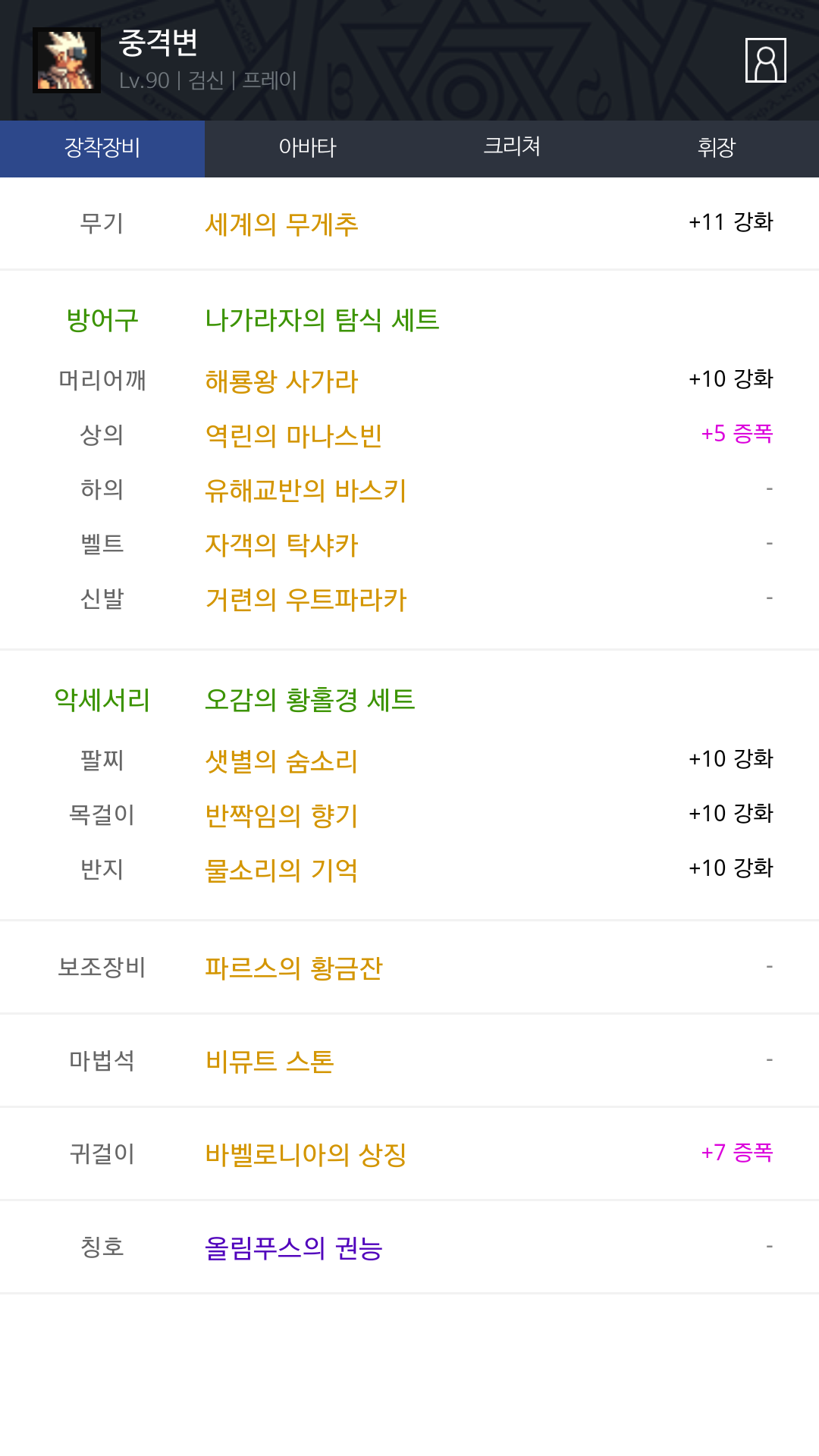The image size is (819, 1456).
Task: Open 유해교반의 바스키 item
Action: (306, 491)
